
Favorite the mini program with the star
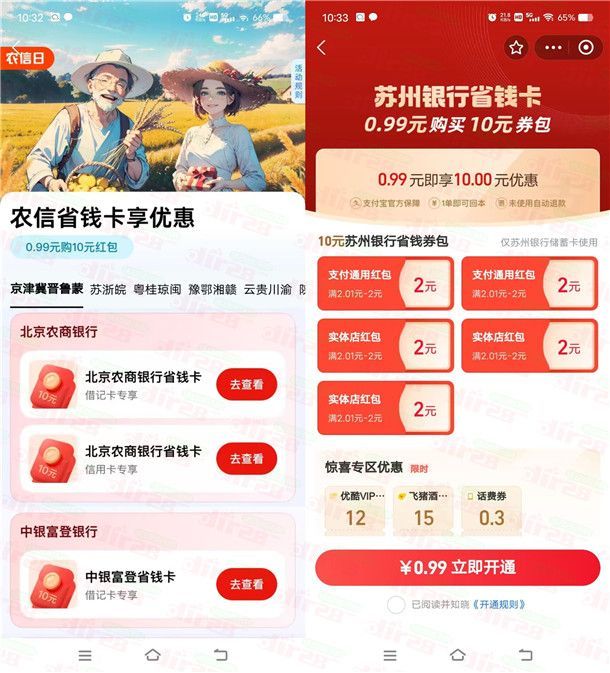pyautogui.click(x=516, y=48)
